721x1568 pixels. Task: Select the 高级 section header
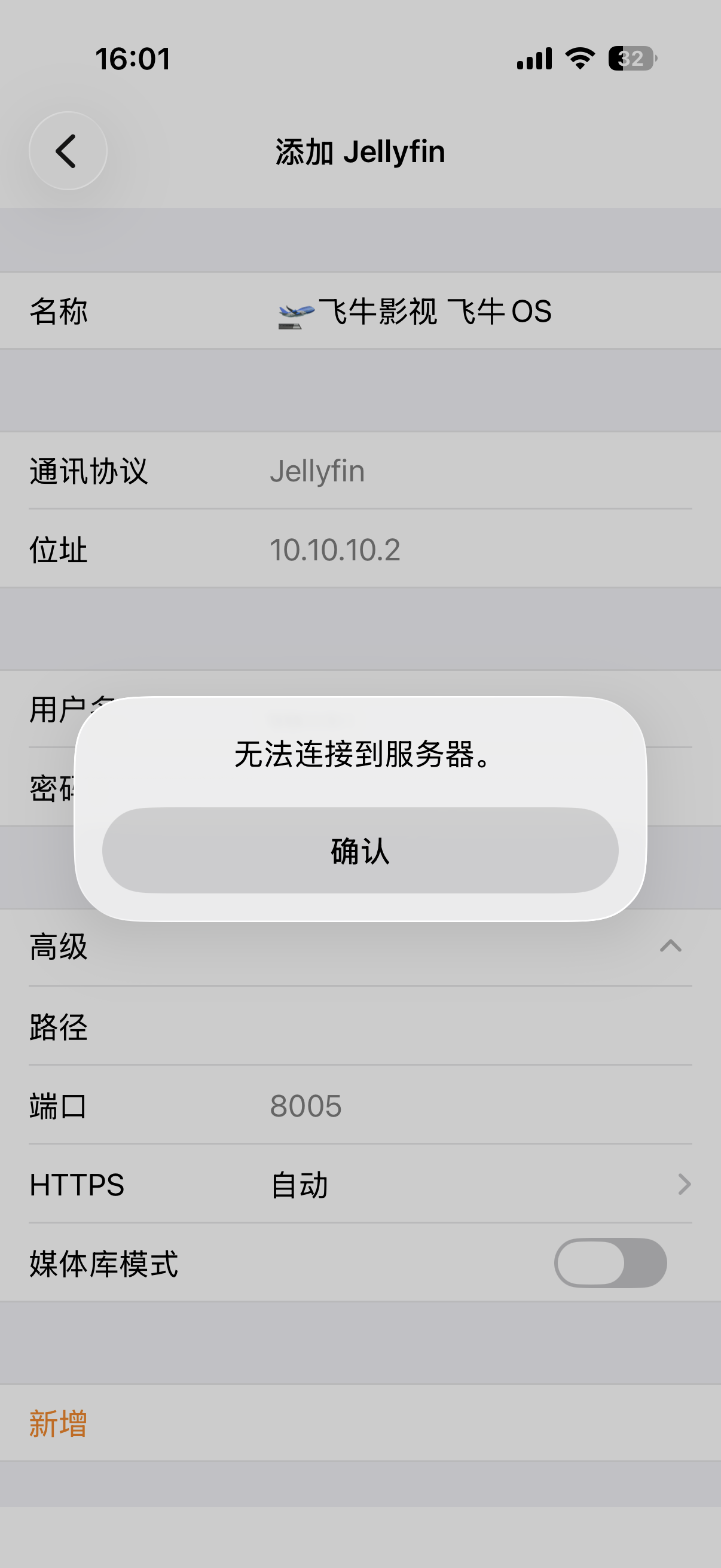[59, 946]
